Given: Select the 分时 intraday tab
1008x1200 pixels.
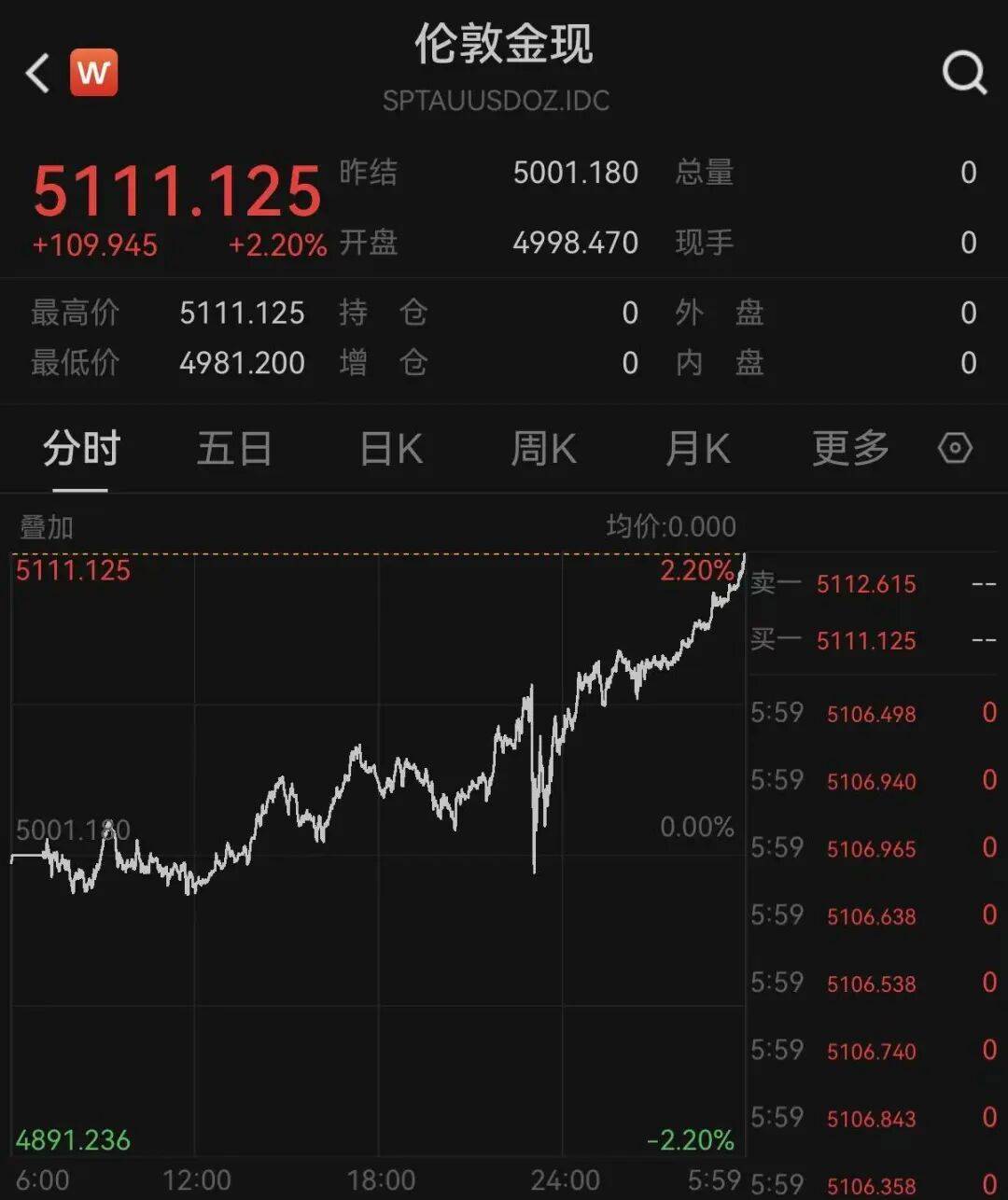Looking at the screenshot, I should tap(81, 450).
